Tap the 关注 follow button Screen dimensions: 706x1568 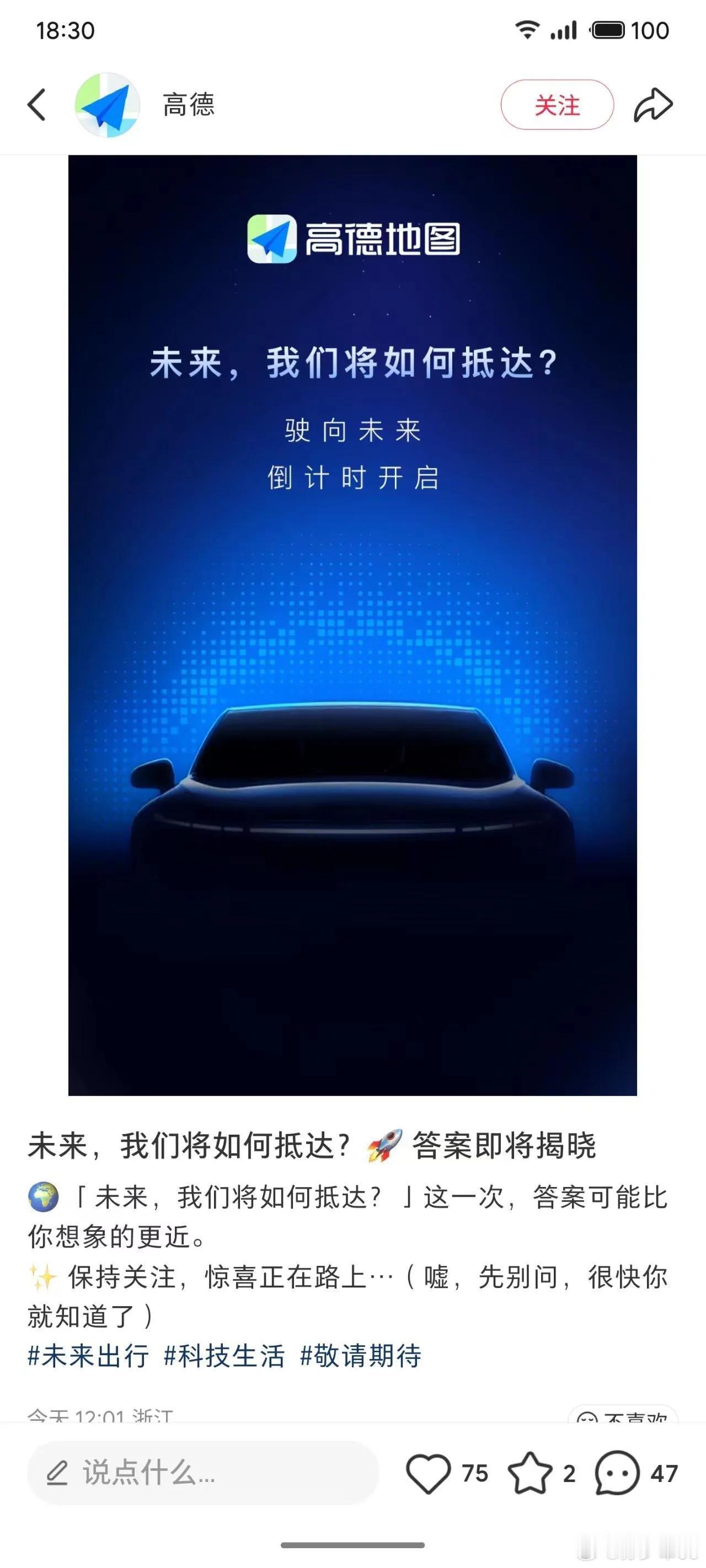click(558, 105)
